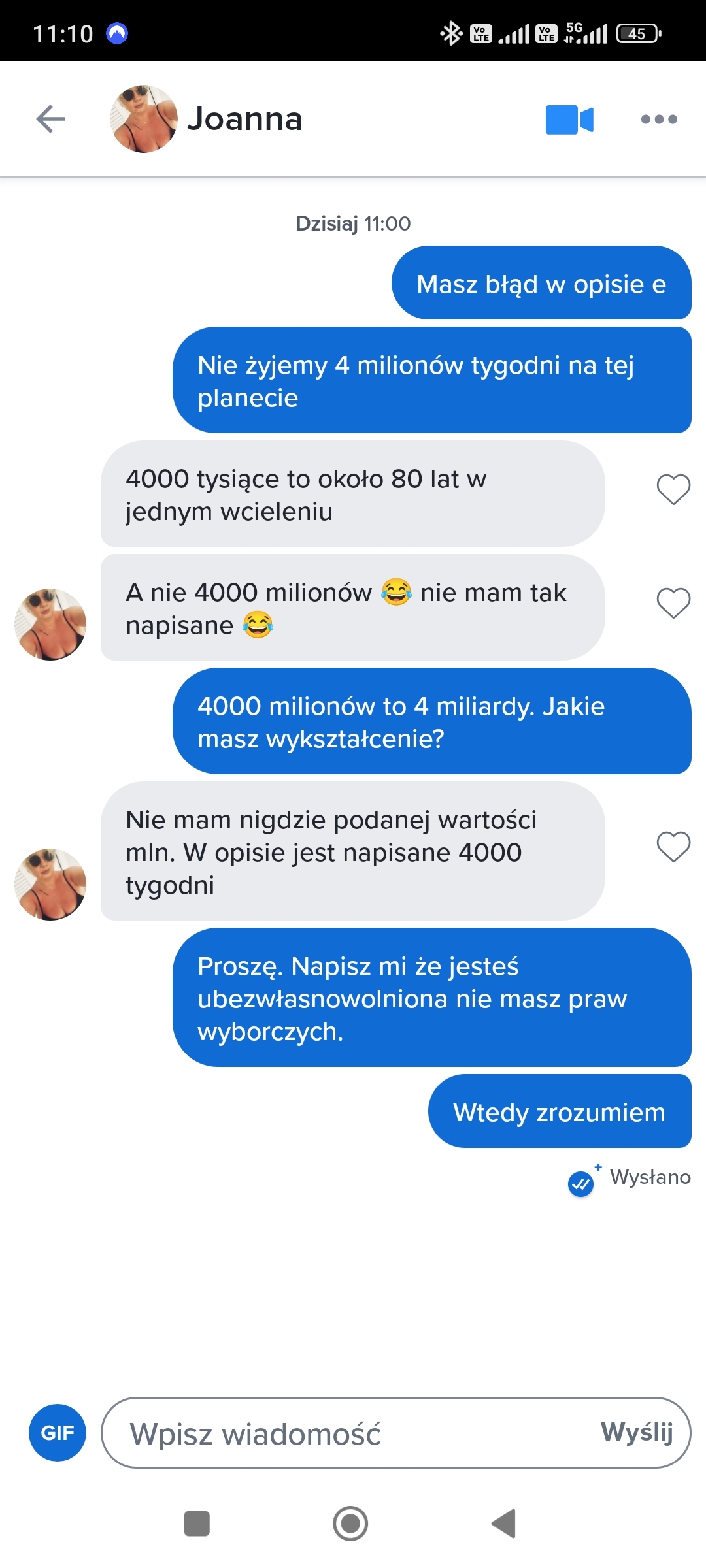This screenshot has width=706, height=1568.
Task: Go to the system home screen
Action: pos(350,1524)
